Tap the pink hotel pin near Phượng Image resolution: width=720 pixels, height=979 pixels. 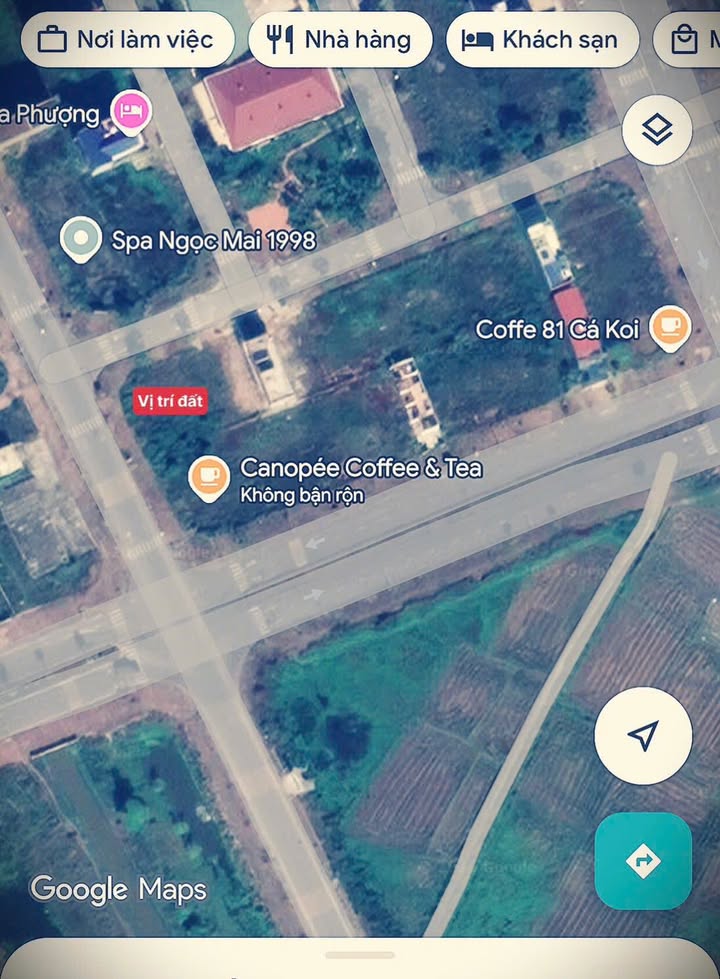click(x=131, y=110)
